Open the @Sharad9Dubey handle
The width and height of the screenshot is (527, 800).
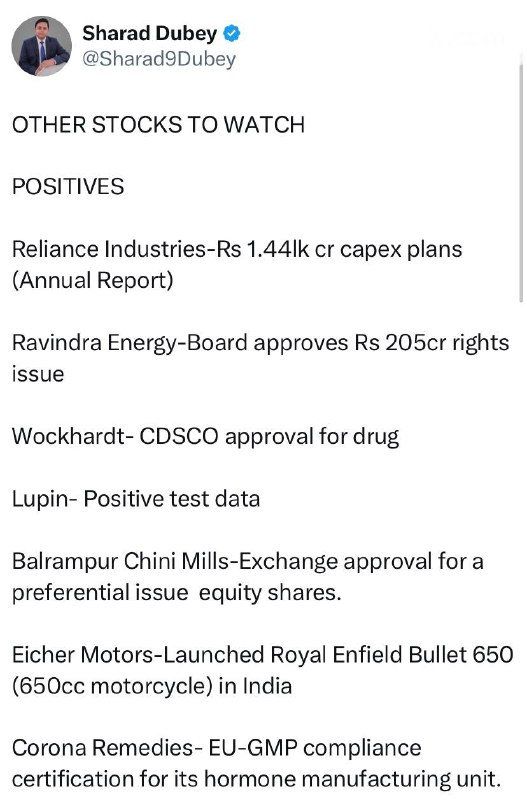(x=159, y=59)
